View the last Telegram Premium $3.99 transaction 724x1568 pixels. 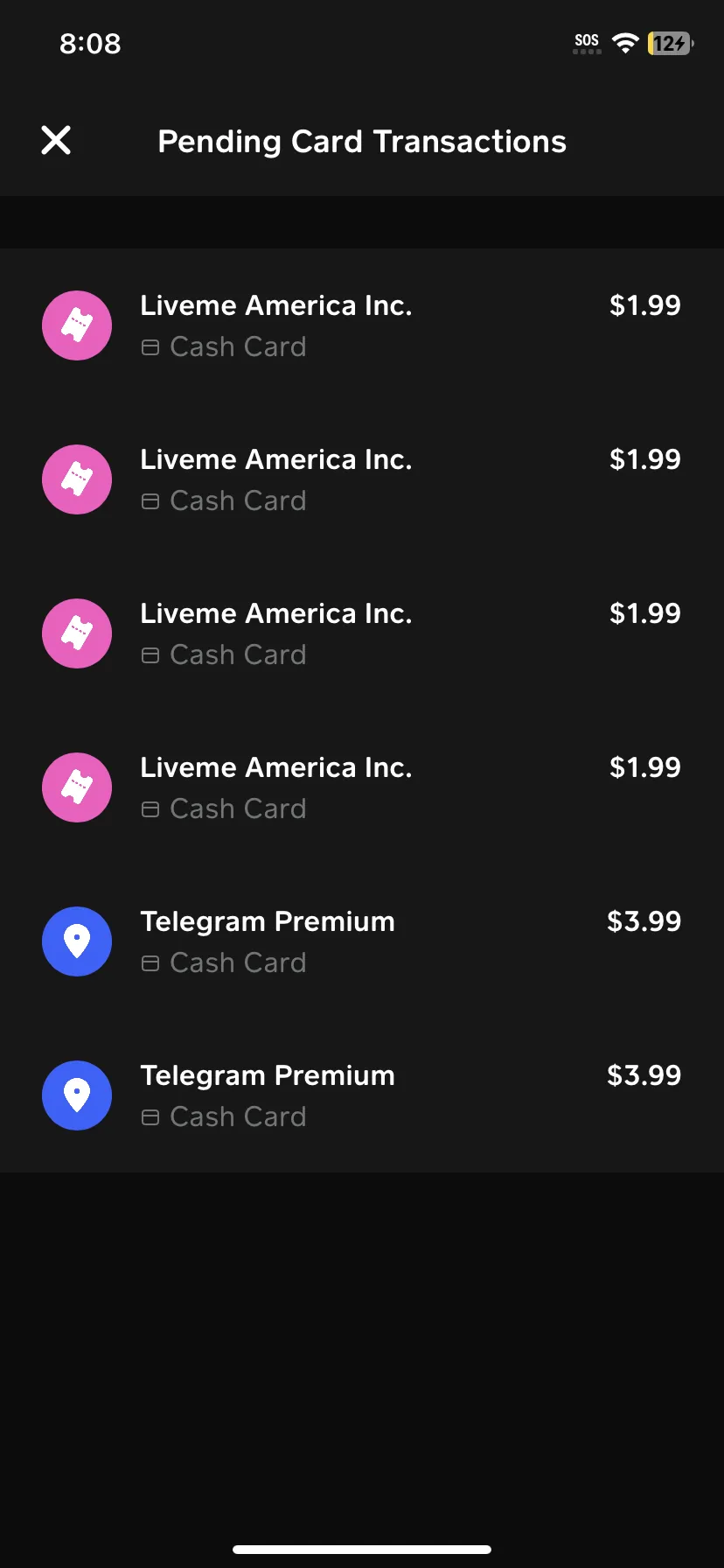(x=362, y=1095)
